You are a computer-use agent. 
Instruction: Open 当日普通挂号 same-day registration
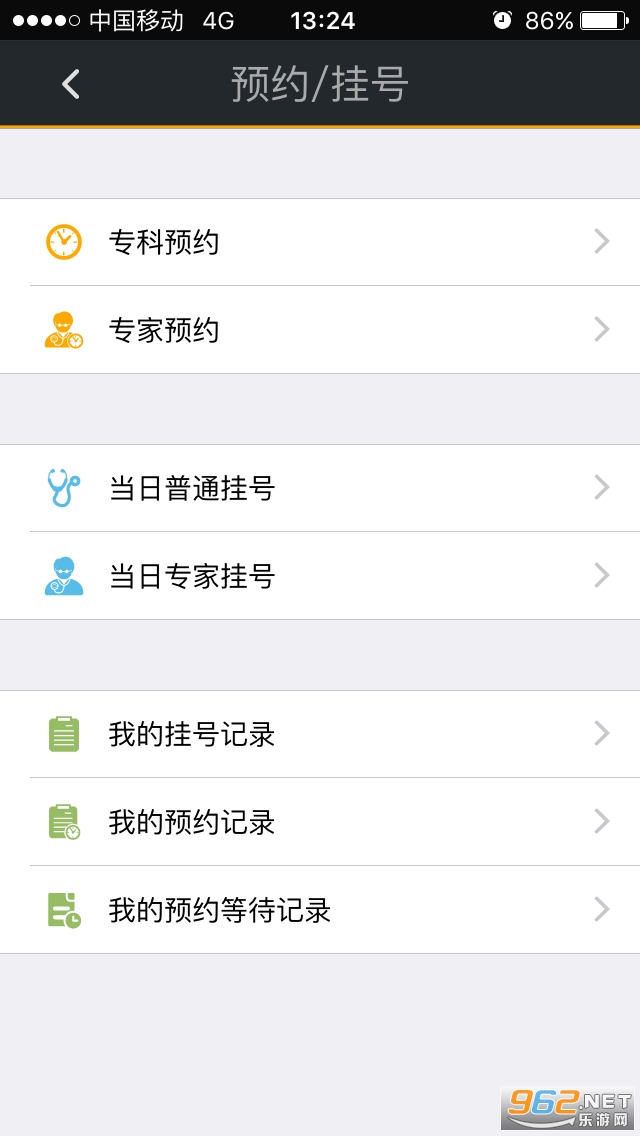[320, 488]
